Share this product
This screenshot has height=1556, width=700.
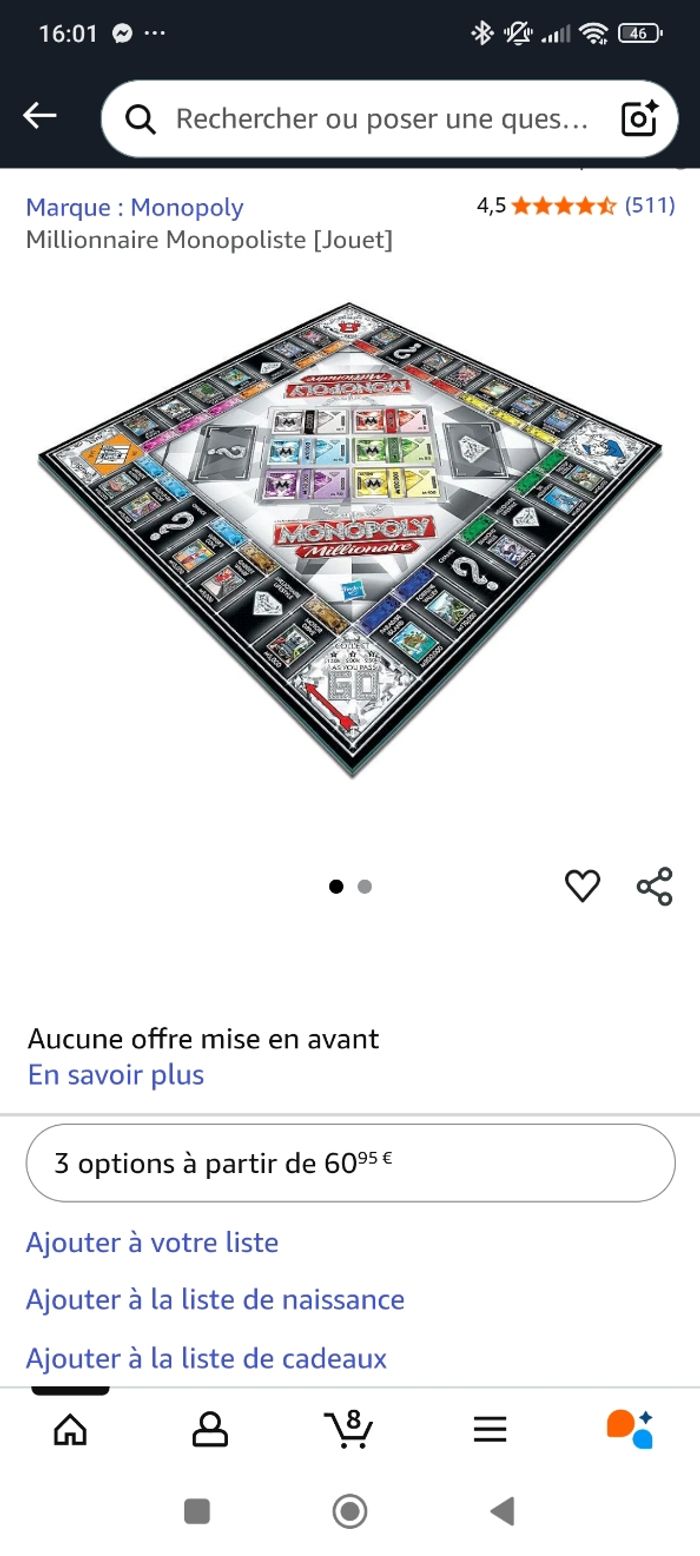[x=654, y=886]
